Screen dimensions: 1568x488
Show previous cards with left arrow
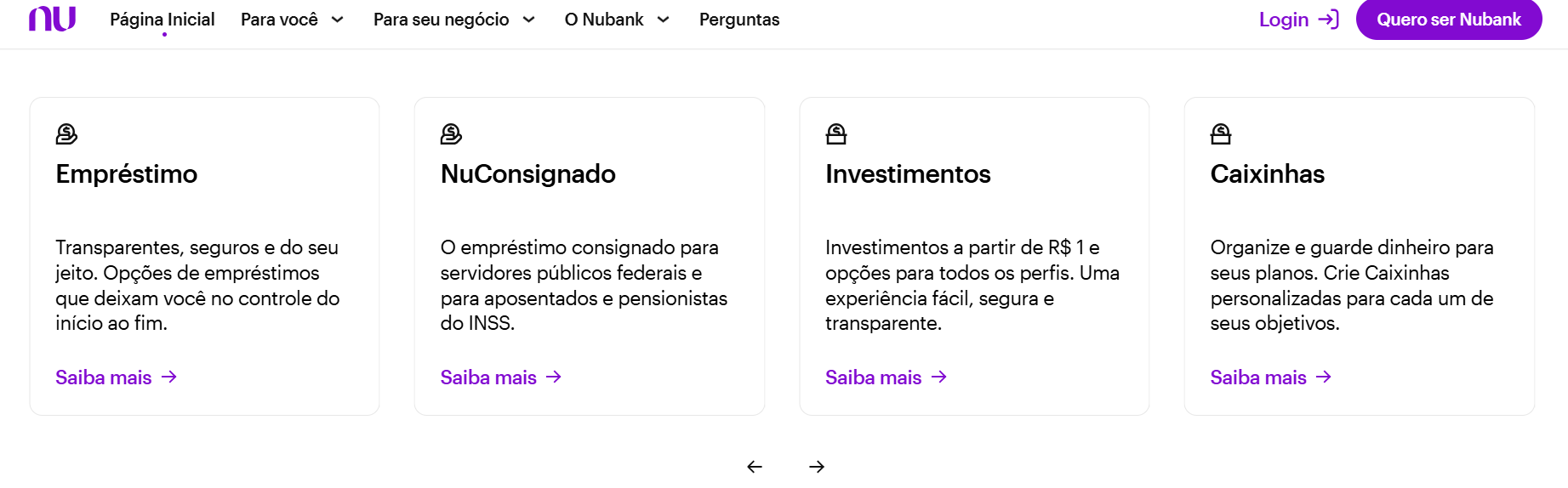pos(755,467)
